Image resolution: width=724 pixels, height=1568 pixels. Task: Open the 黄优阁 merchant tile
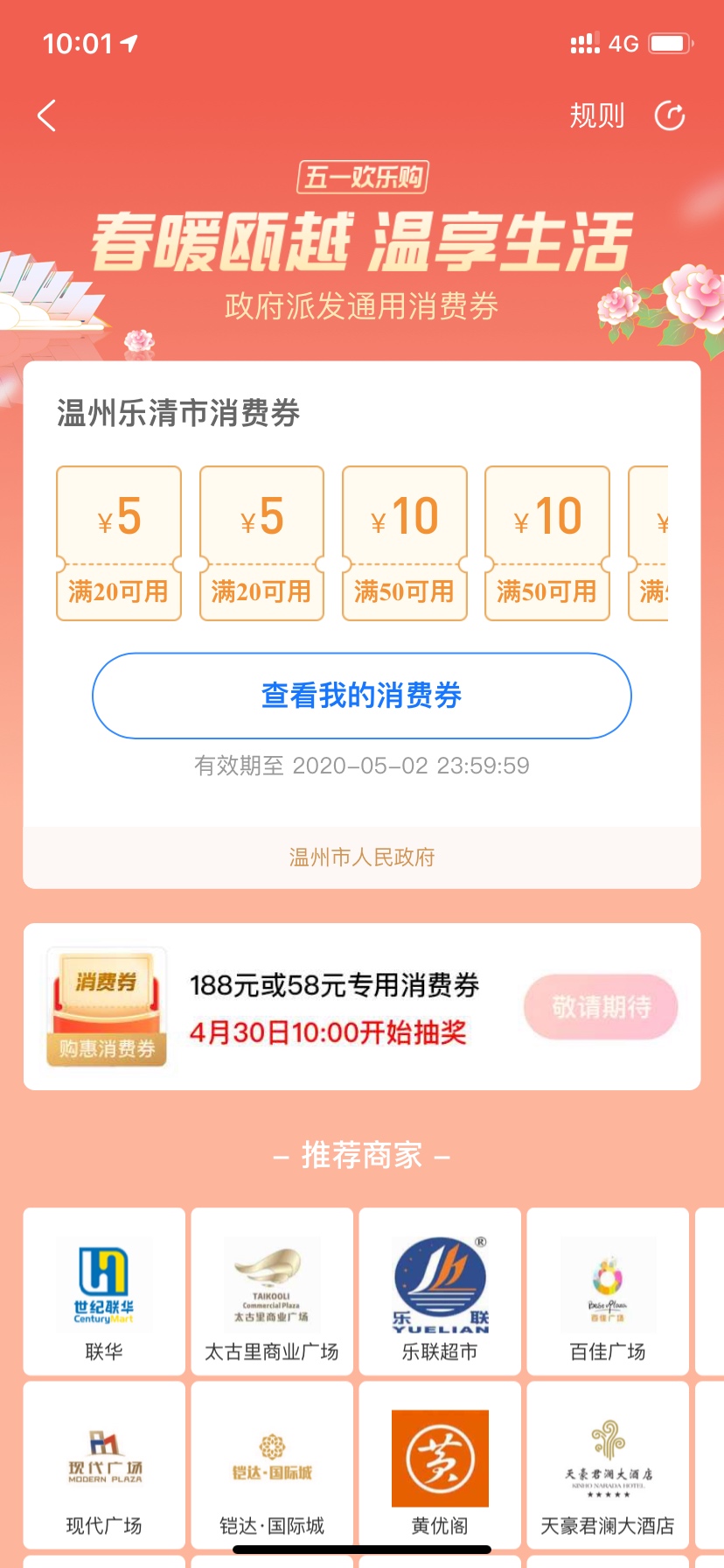(x=440, y=1465)
